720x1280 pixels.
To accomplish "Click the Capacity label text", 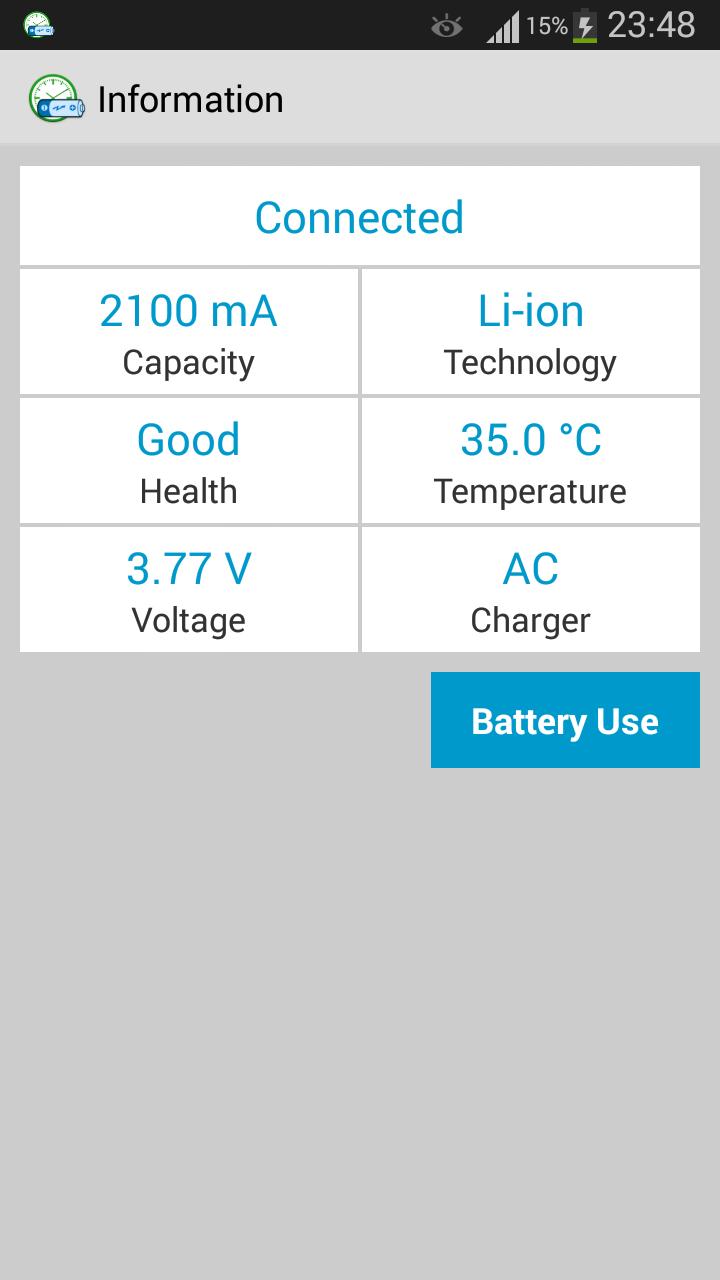I will pos(187,361).
